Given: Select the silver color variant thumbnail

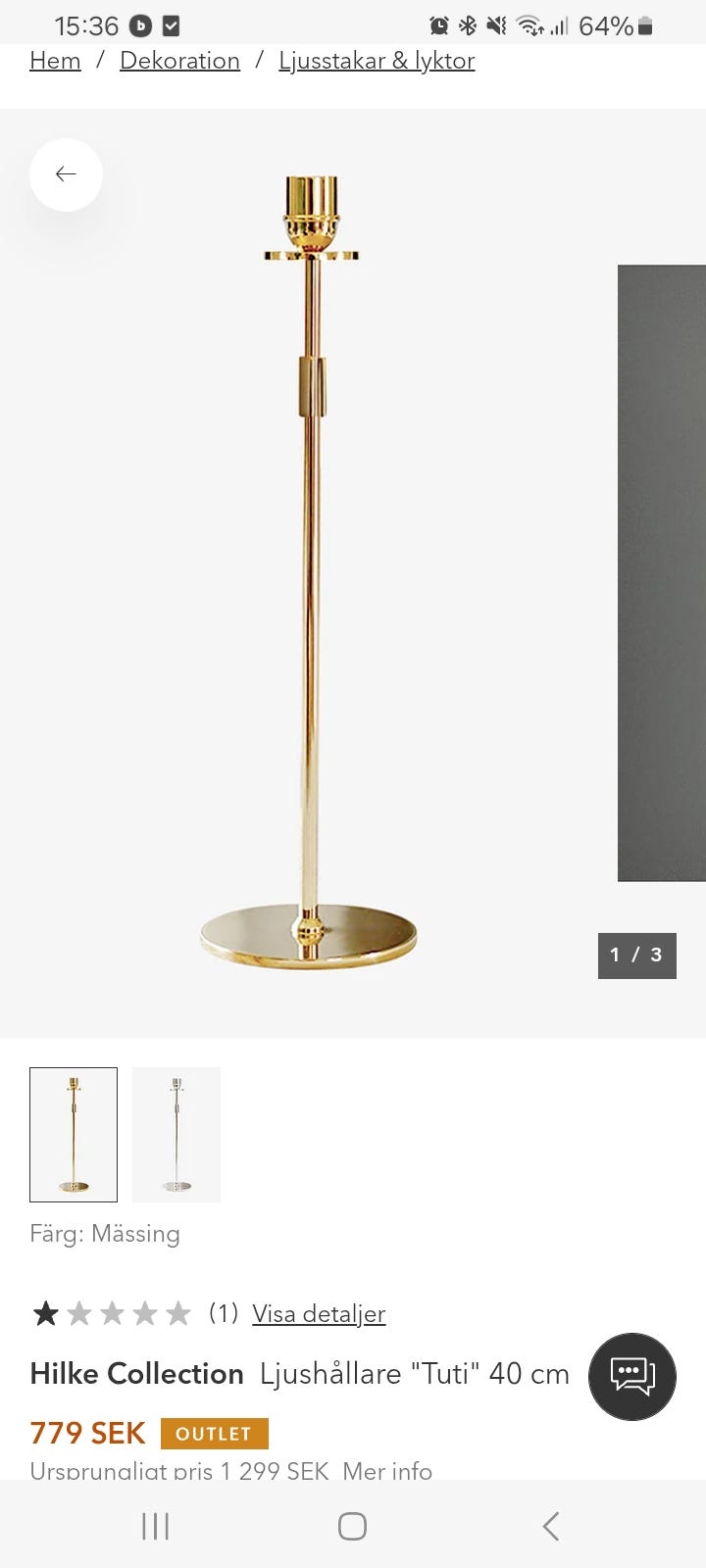Looking at the screenshot, I should point(176,1134).
